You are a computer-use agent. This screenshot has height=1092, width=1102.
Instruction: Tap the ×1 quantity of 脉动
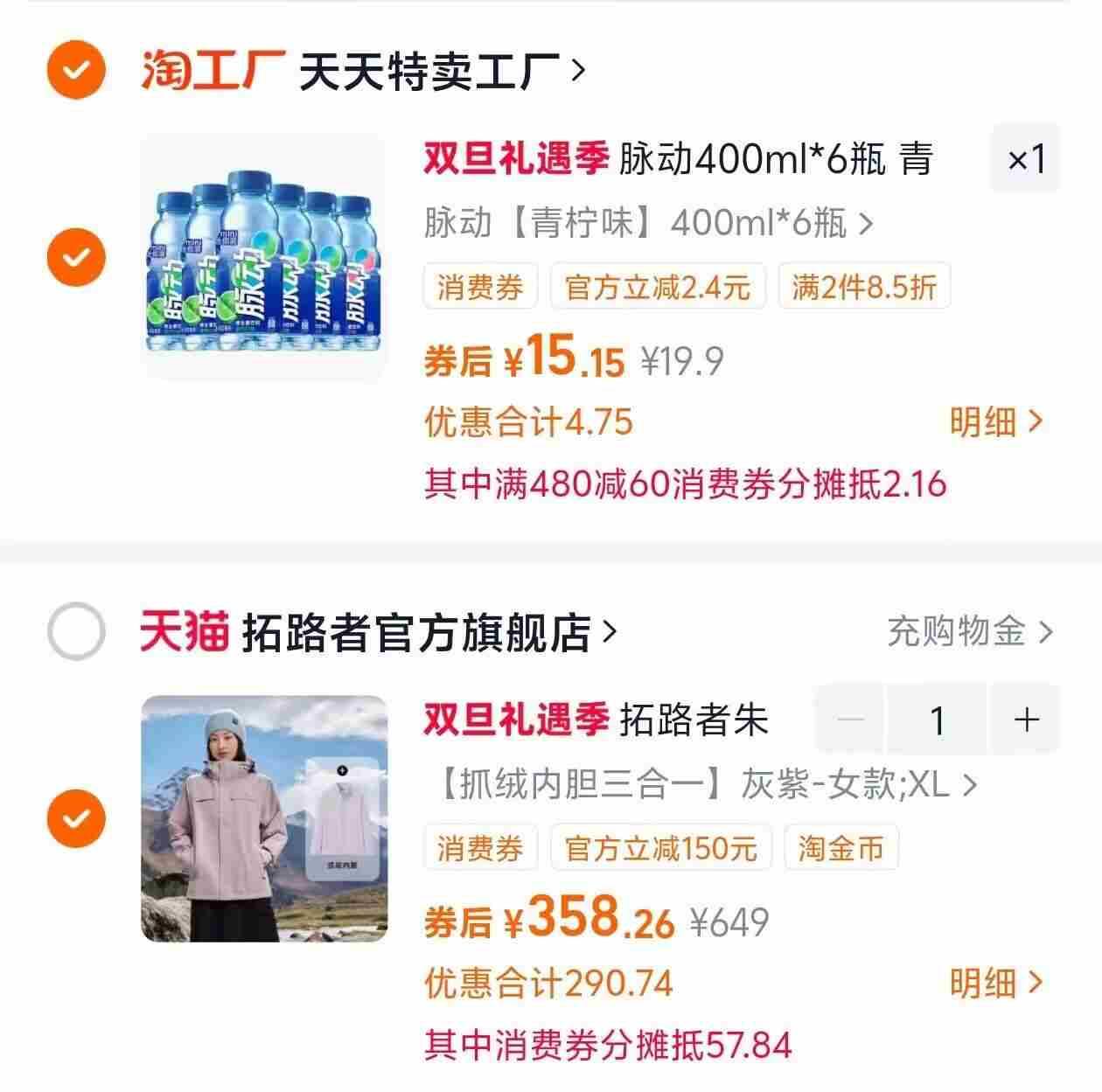point(1025,159)
